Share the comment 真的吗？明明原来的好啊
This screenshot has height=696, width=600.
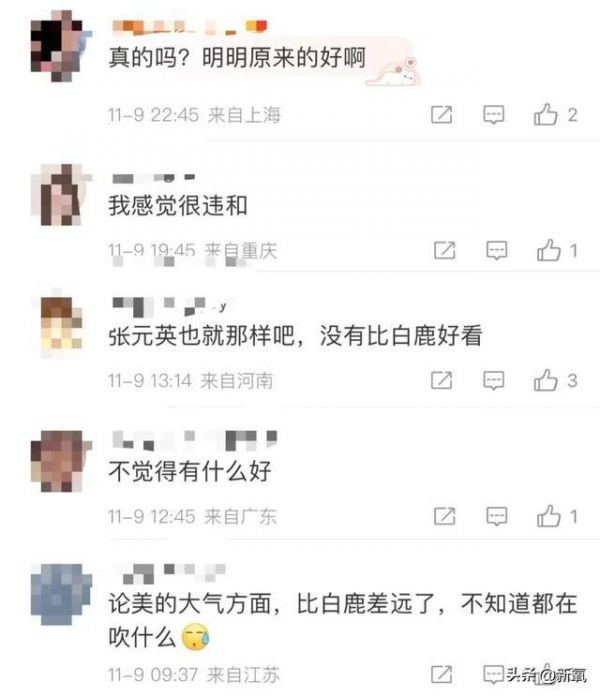(x=441, y=116)
